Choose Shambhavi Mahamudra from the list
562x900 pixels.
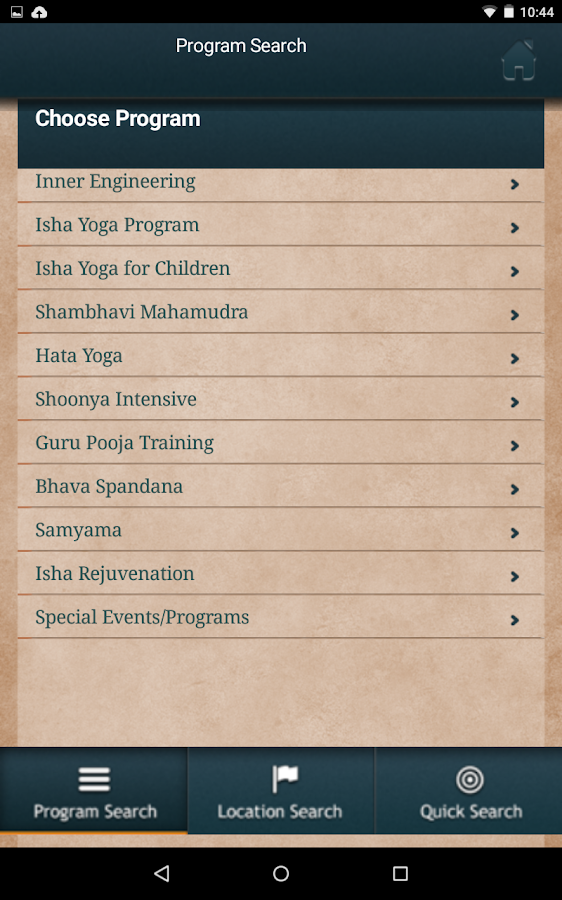pyautogui.click(x=281, y=312)
